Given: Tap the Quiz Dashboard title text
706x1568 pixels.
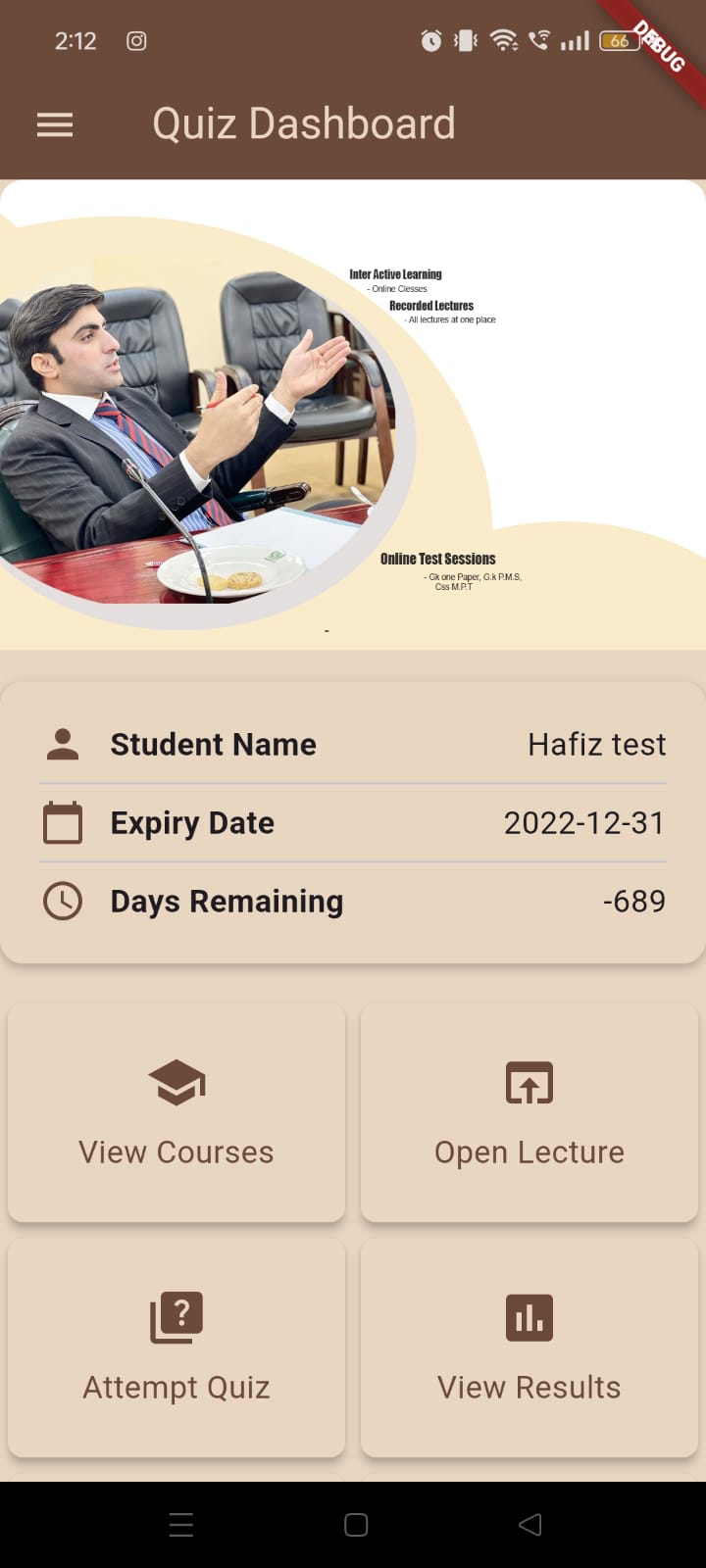Looking at the screenshot, I should pos(304,122).
